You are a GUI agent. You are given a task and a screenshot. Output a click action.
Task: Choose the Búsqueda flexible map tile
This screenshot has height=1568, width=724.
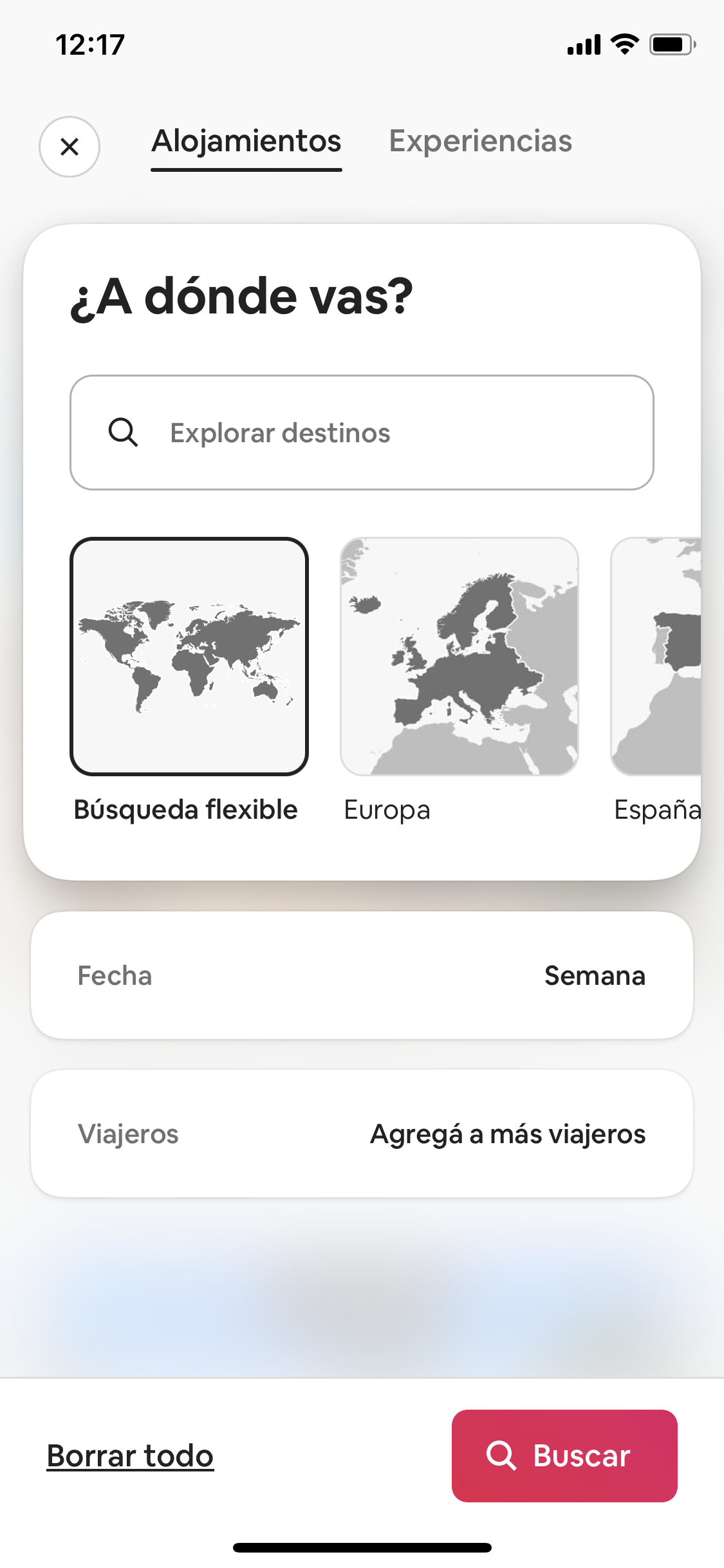pyautogui.click(x=189, y=657)
